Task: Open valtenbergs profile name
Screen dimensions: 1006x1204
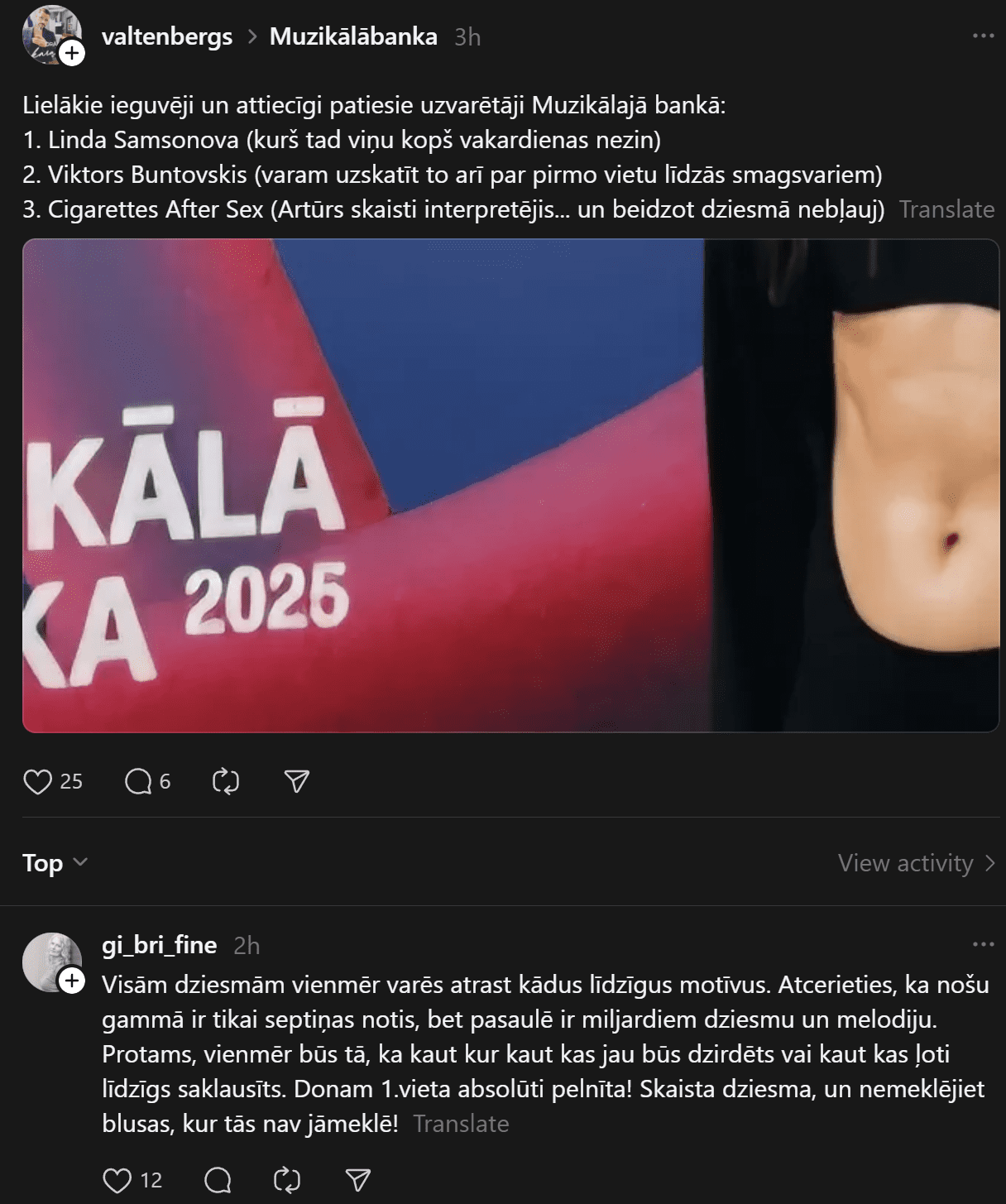Action: coord(167,36)
